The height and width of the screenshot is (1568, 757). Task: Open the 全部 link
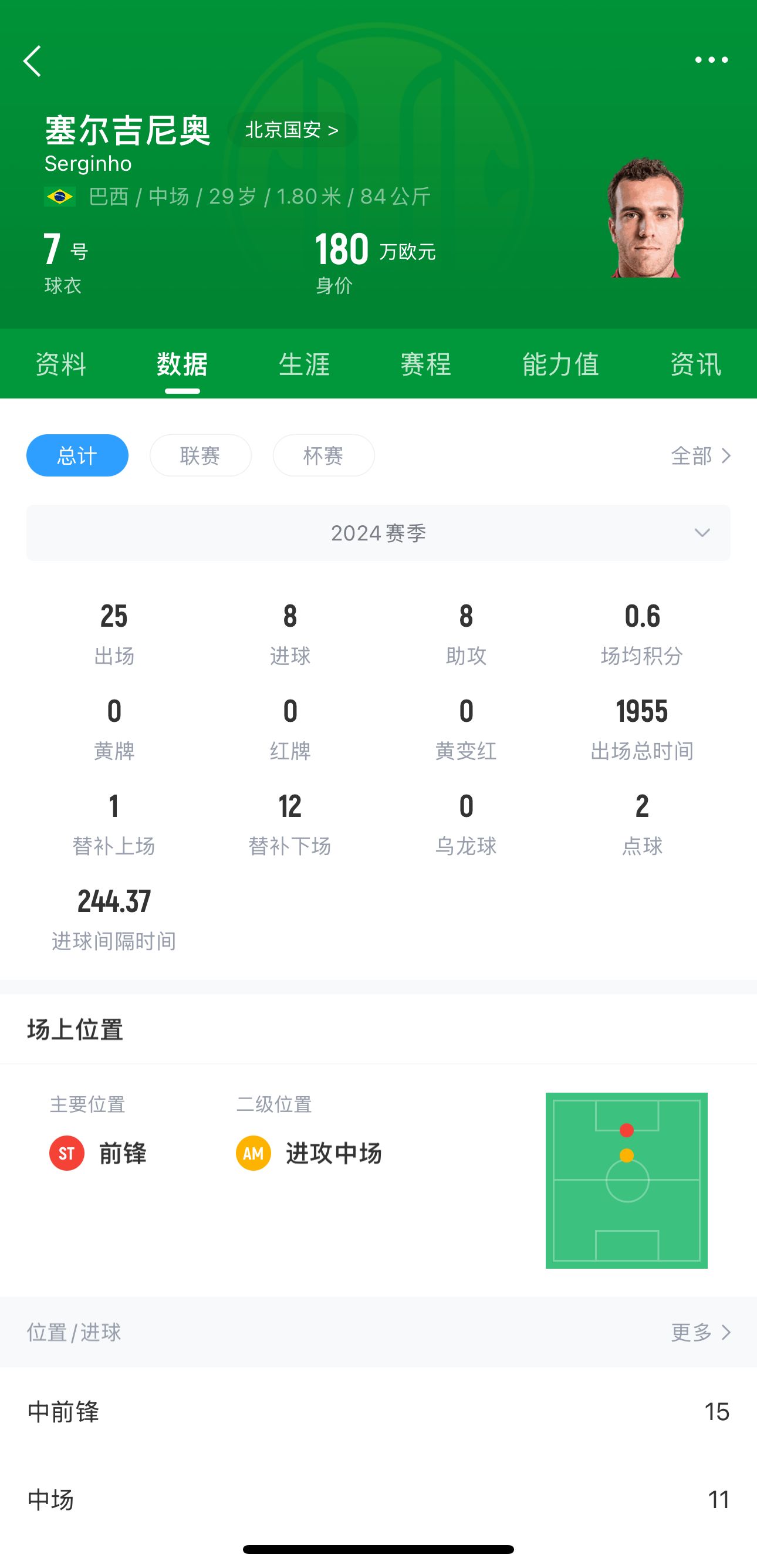[701, 455]
